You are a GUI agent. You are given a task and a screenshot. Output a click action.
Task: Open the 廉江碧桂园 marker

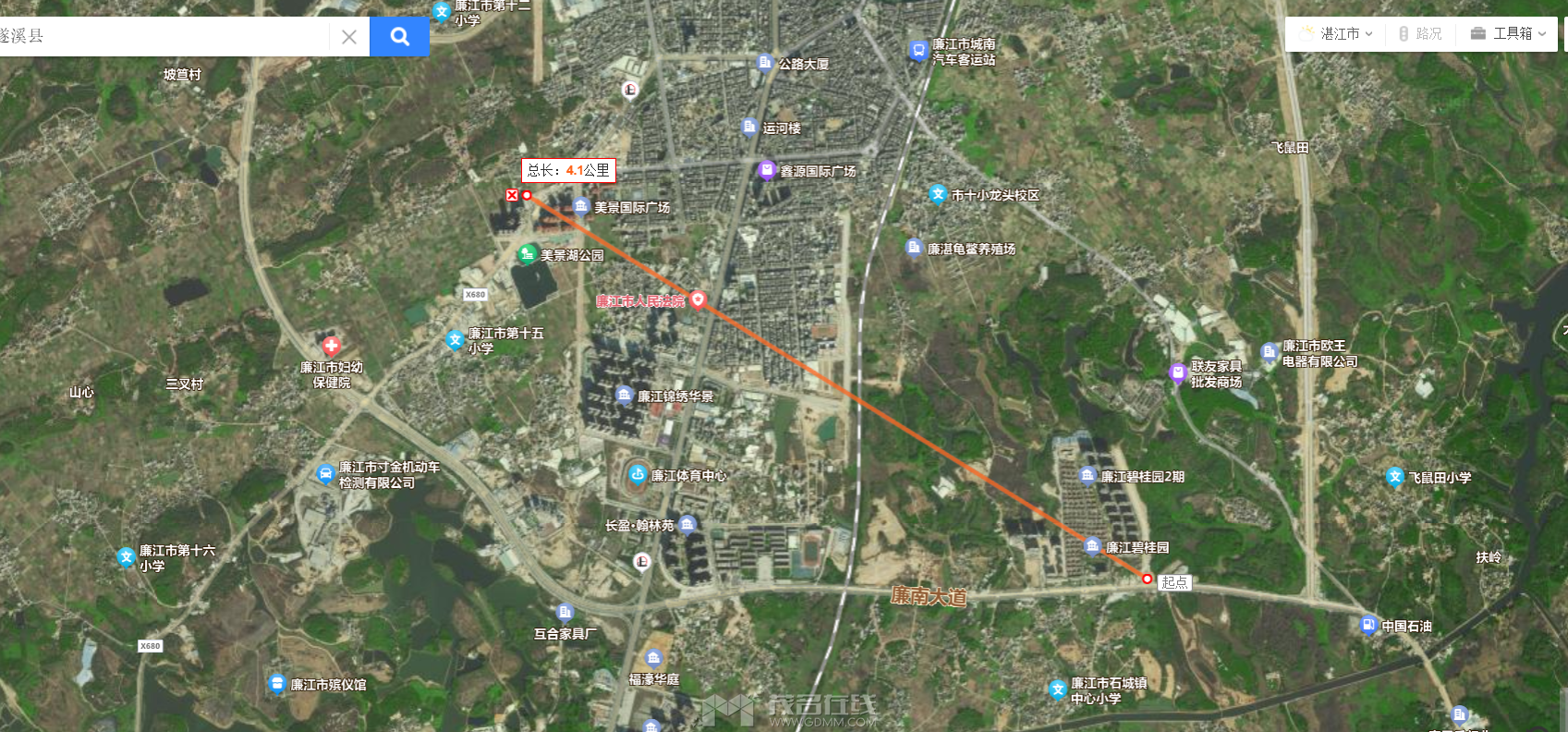tap(1092, 545)
